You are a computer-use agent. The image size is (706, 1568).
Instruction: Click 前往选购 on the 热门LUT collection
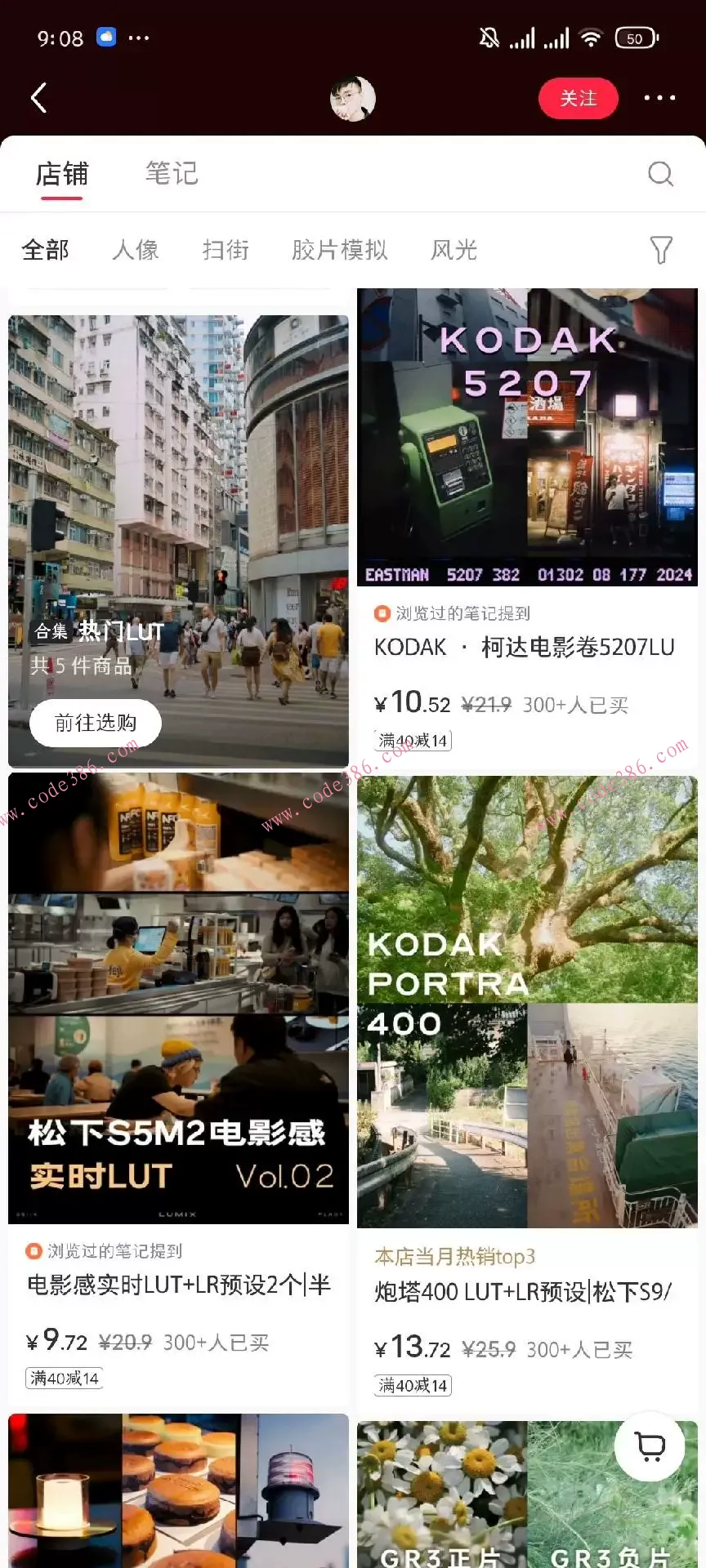tap(96, 722)
